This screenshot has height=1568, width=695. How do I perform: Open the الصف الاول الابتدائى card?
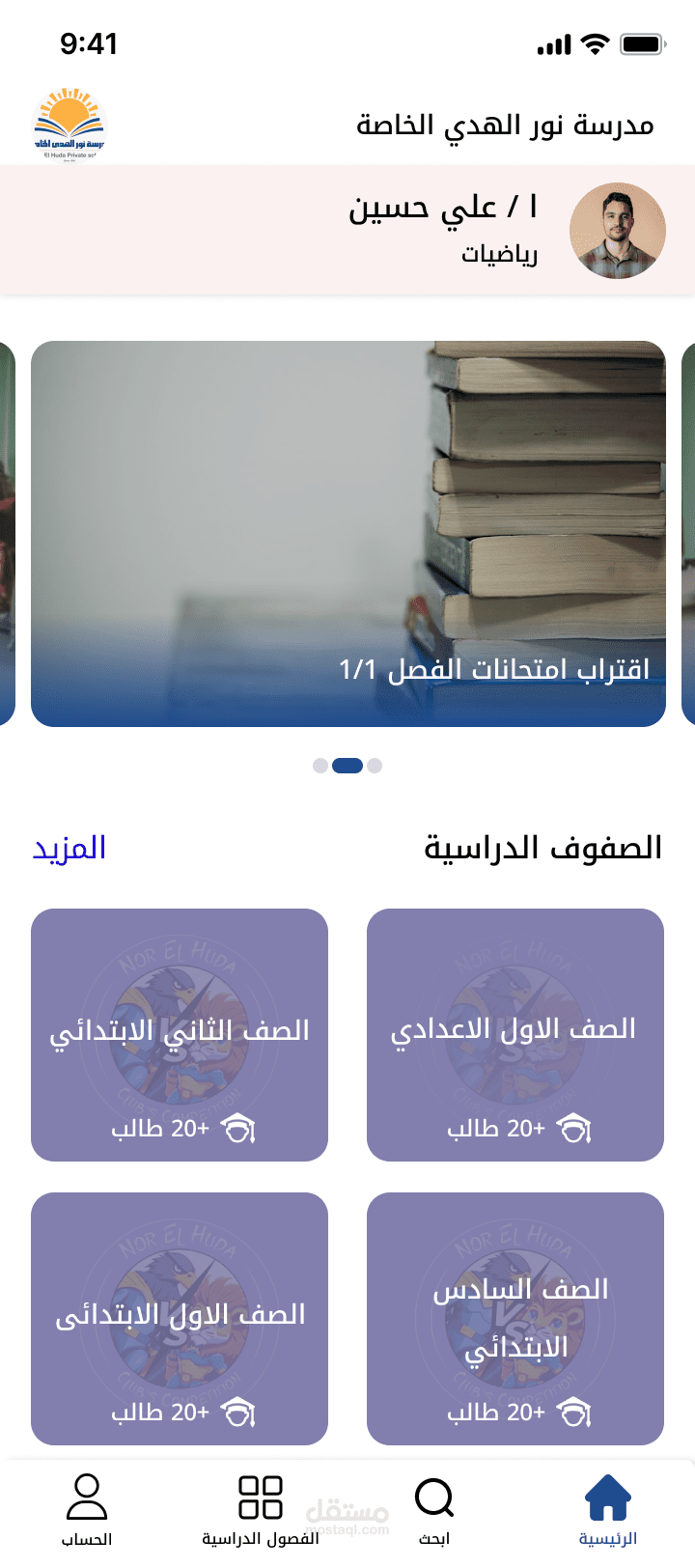[180, 1319]
